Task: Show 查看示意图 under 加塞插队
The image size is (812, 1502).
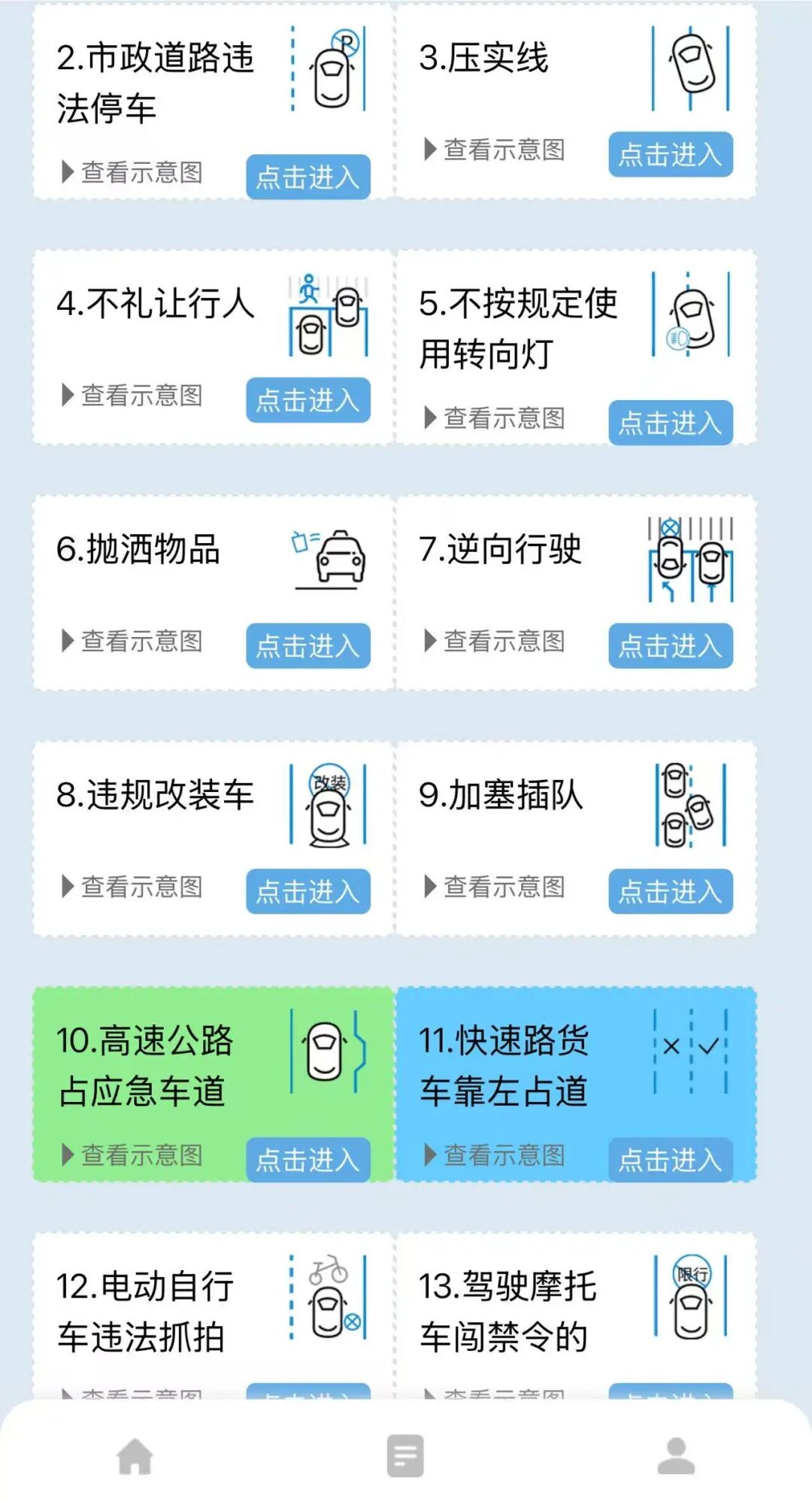Action: pos(495,887)
